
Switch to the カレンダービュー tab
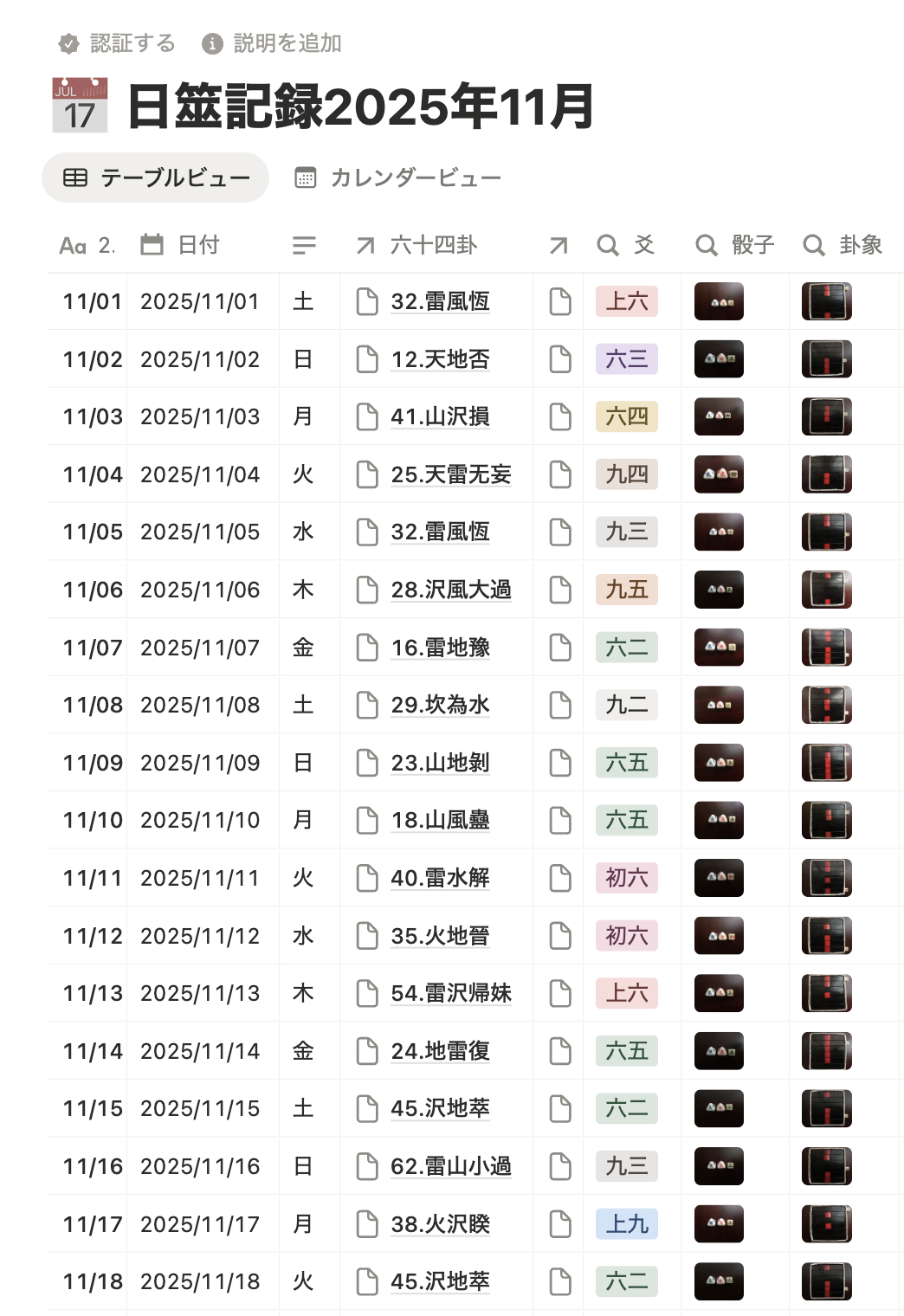click(x=398, y=177)
